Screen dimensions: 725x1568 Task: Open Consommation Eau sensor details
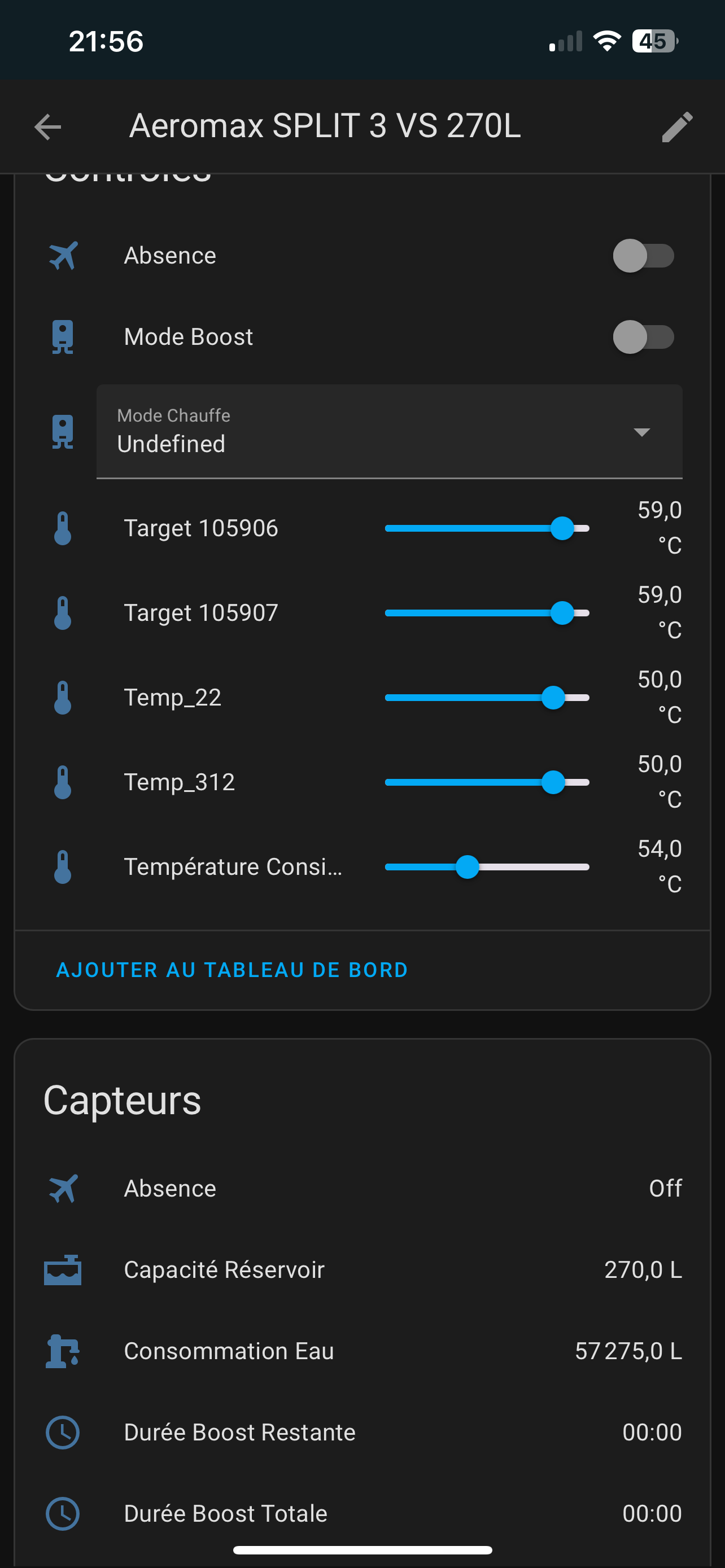362,1351
